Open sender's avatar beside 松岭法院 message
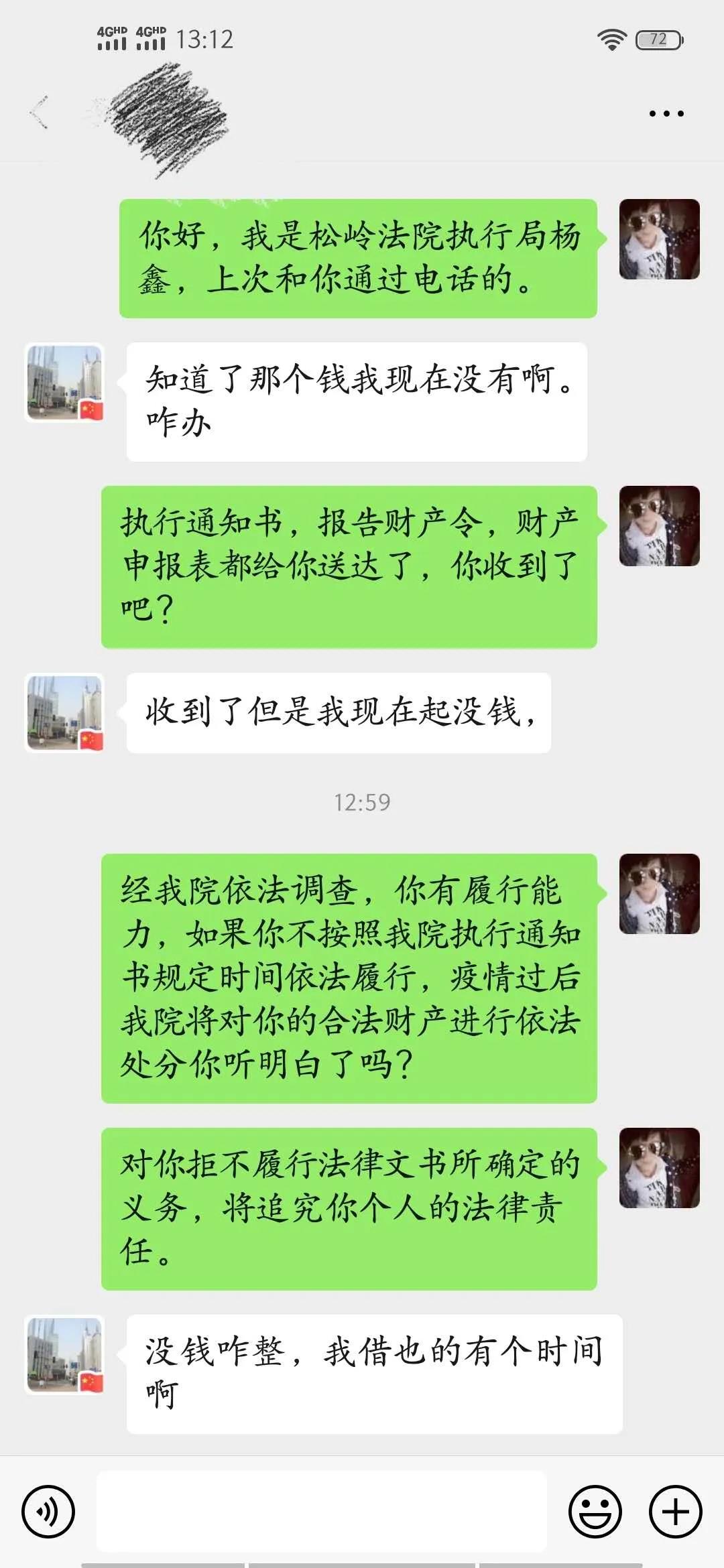Image resolution: width=724 pixels, height=1568 pixels. [659, 239]
